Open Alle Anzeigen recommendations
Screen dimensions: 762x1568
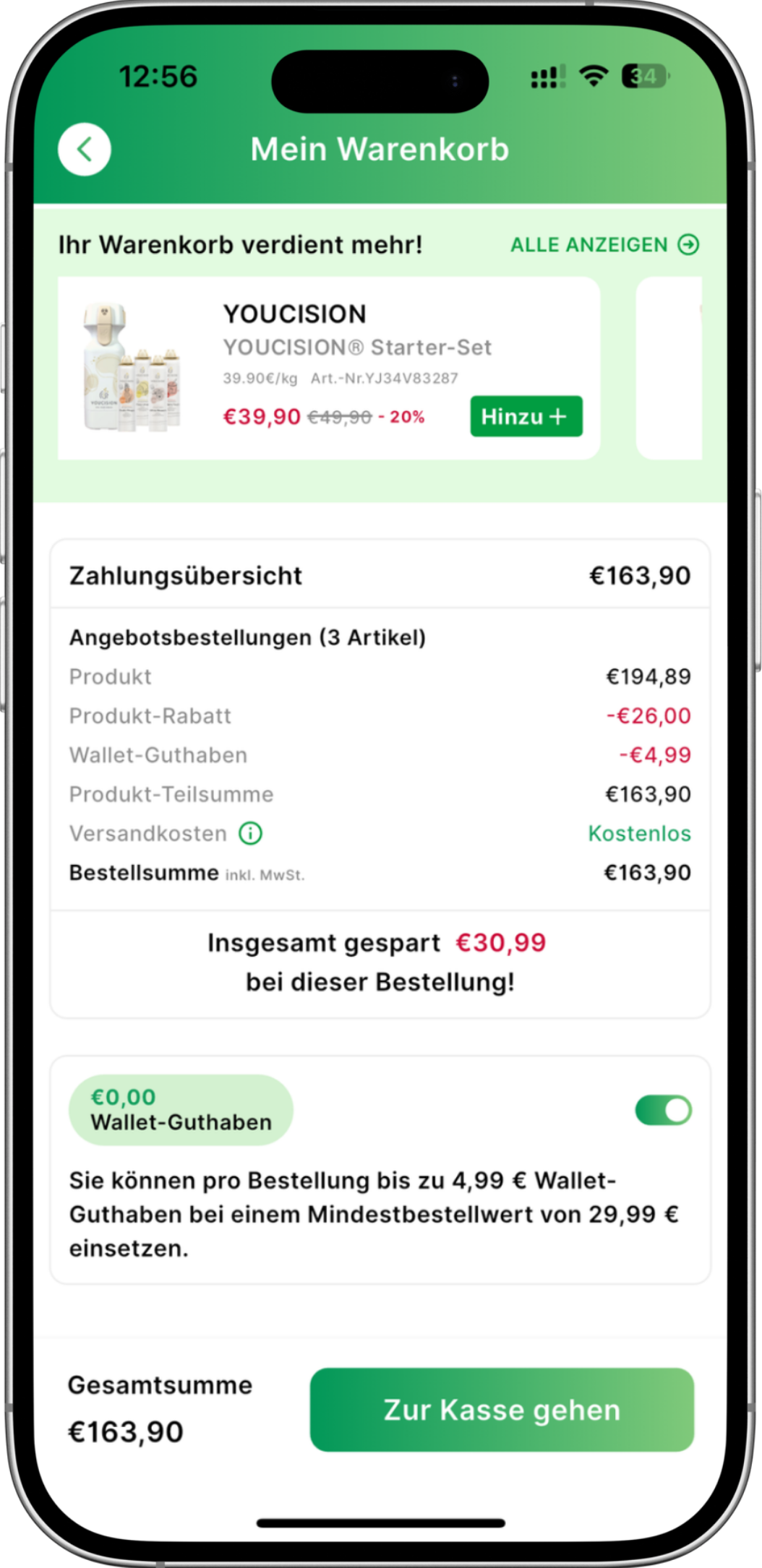tap(604, 245)
